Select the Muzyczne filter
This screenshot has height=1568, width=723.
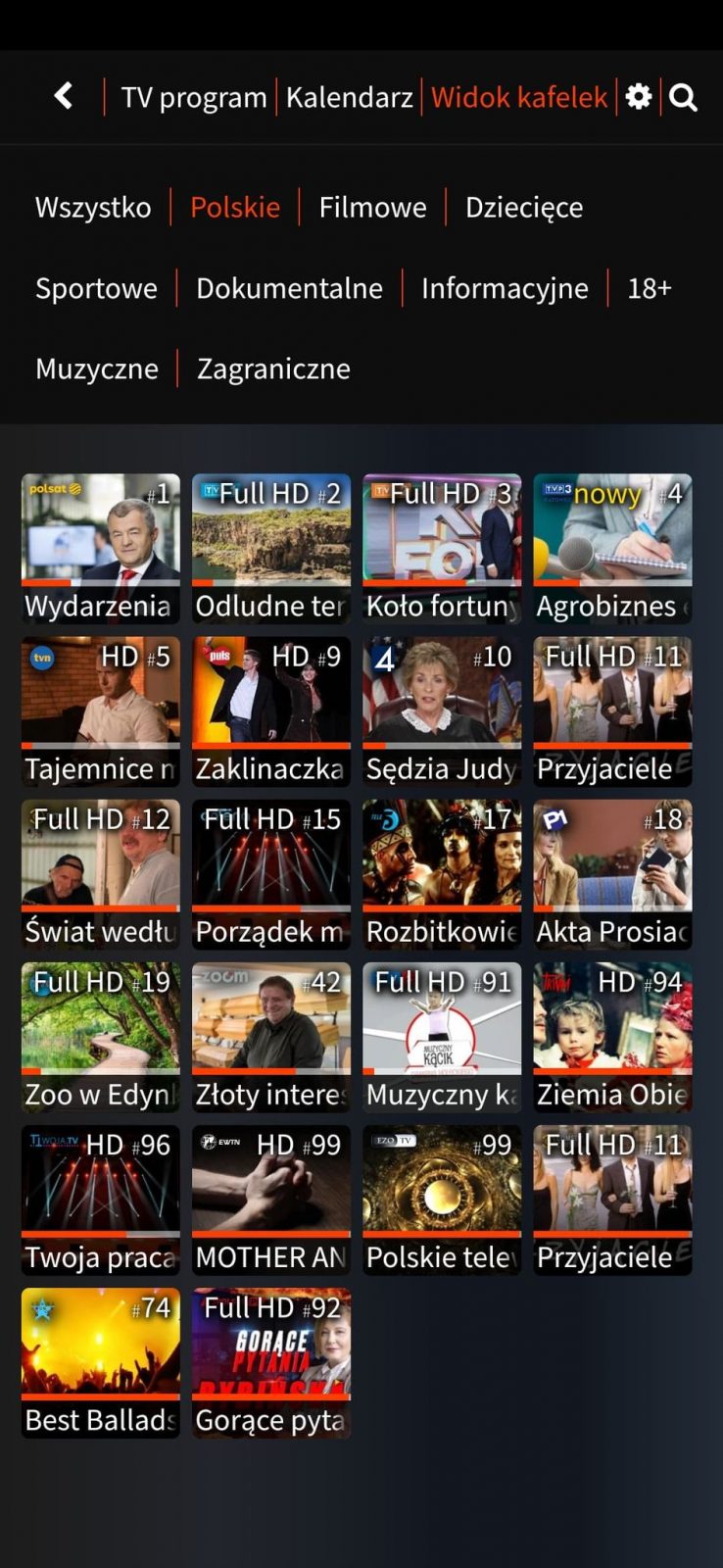click(x=96, y=368)
